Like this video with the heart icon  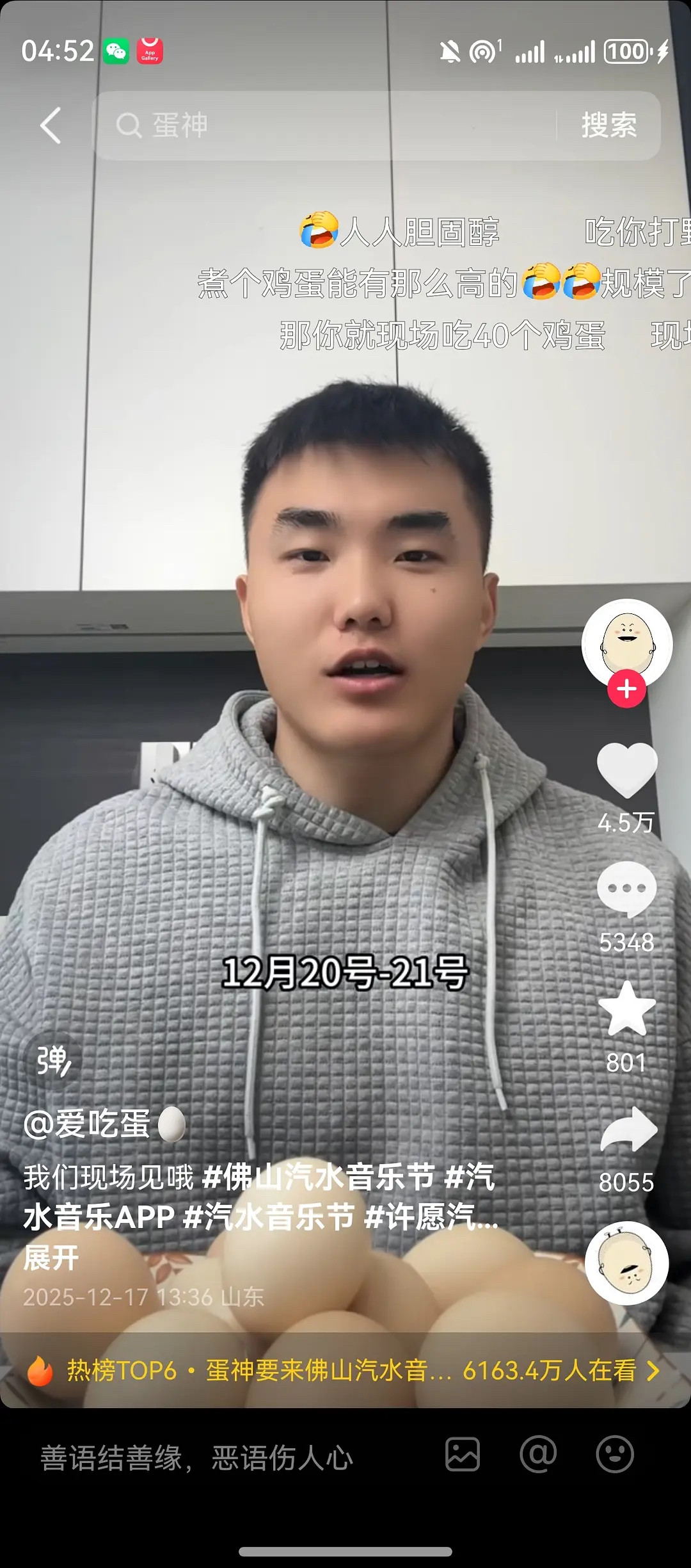(626, 771)
